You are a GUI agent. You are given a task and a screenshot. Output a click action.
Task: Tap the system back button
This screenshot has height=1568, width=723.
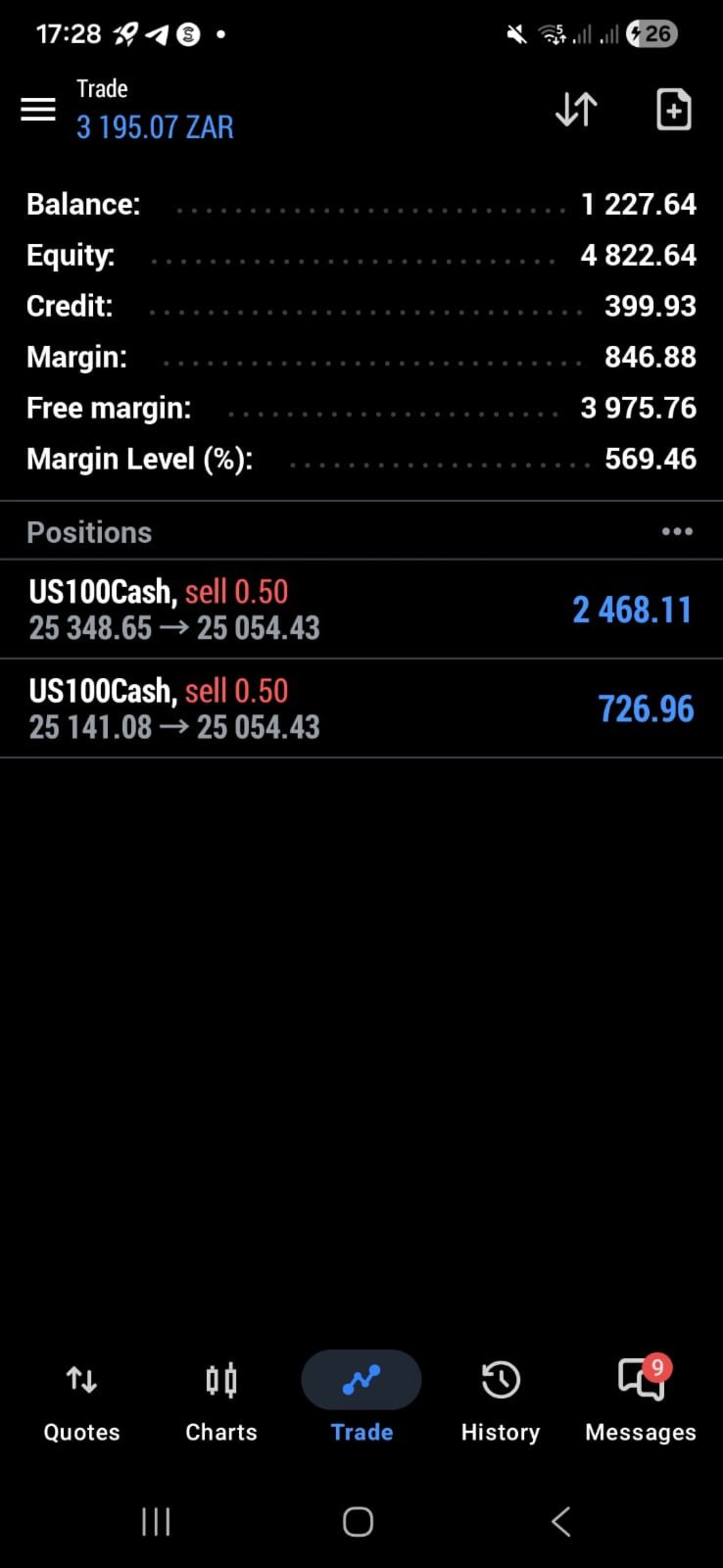560,1521
